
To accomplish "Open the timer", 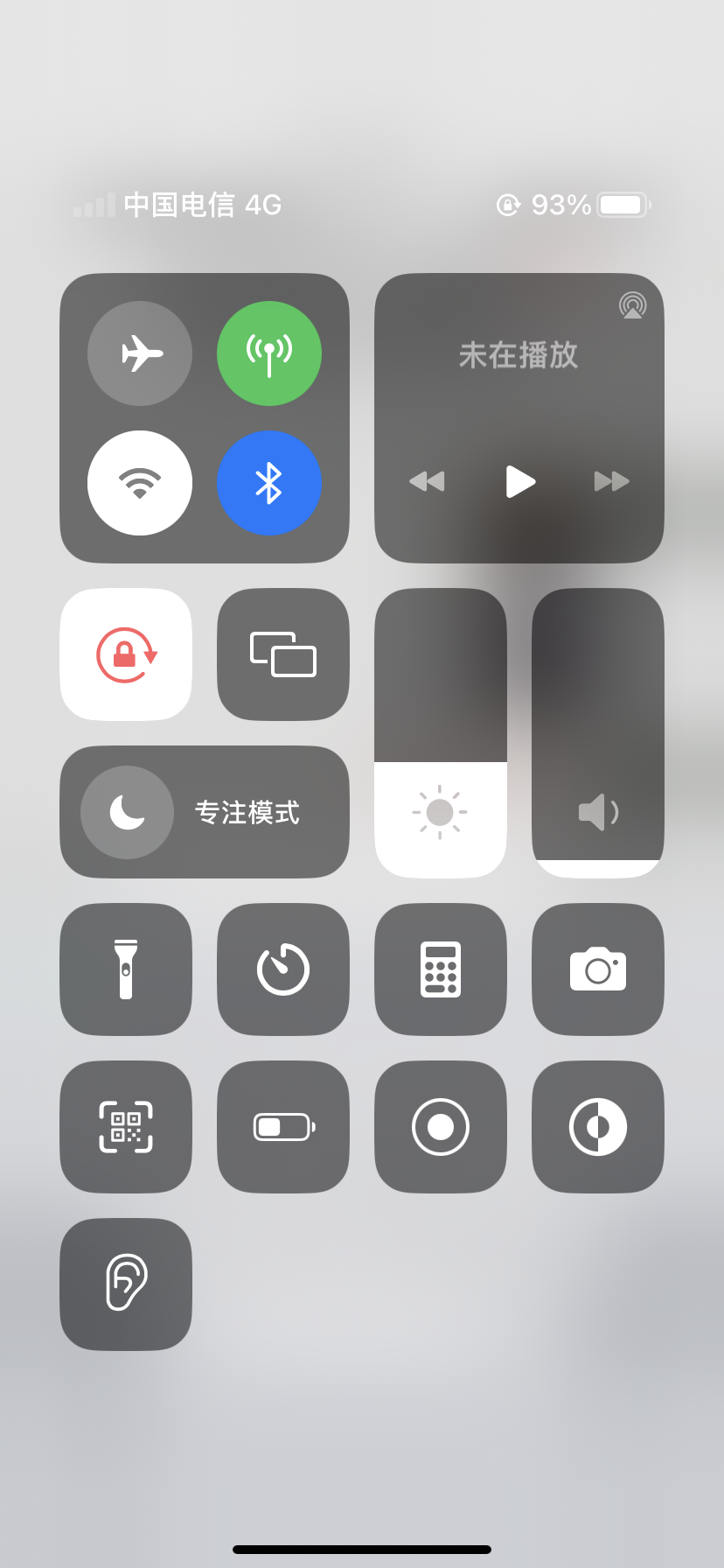I will click(283, 969).
